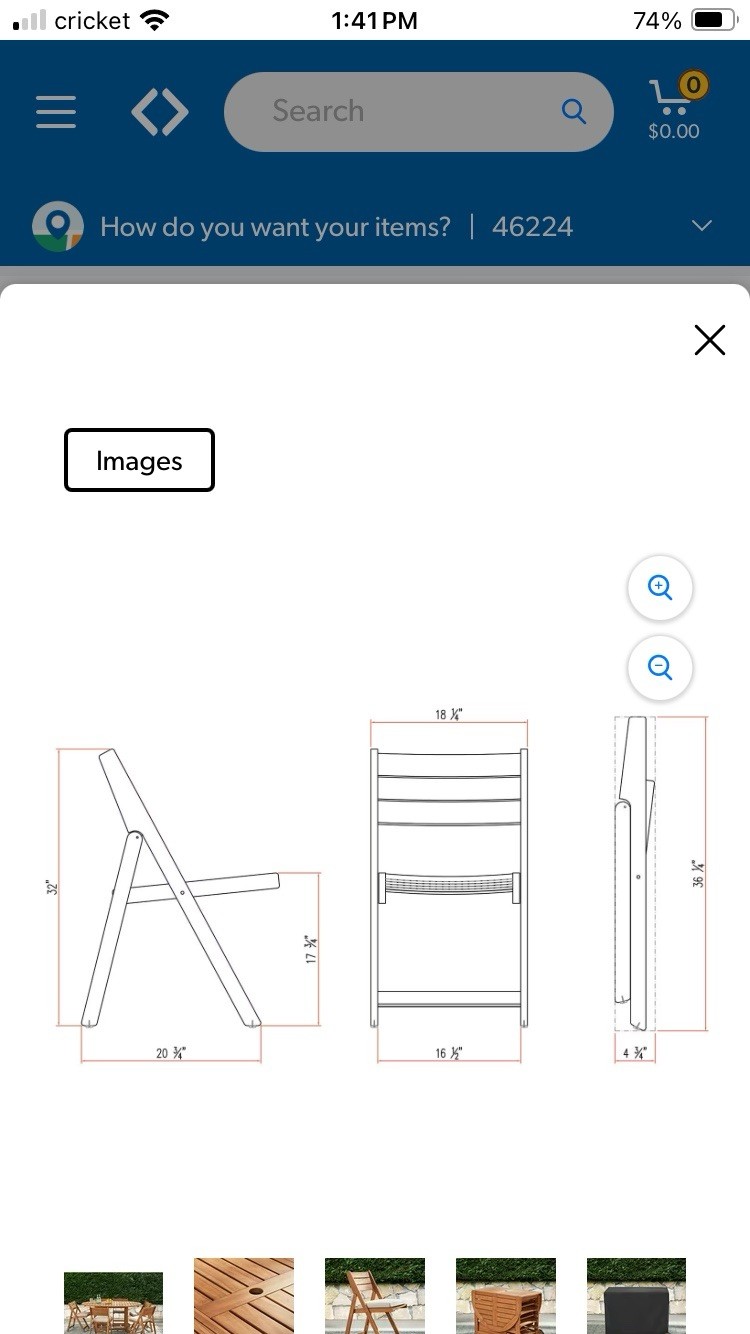Expand the How do you want your items bar

click(702, 226)
